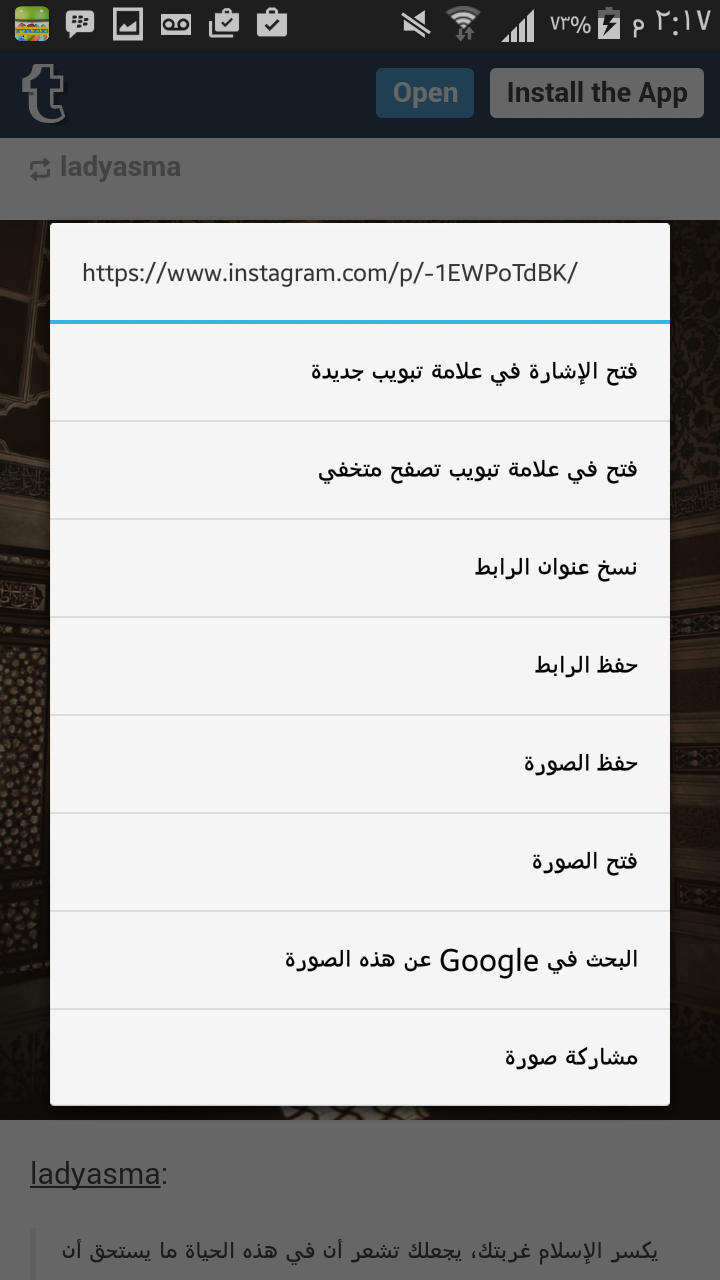The height and width of the screenshot is (1280, 720).
Task: Choose حفظ الصورة to save image
Action: click(x=360, y=764)
